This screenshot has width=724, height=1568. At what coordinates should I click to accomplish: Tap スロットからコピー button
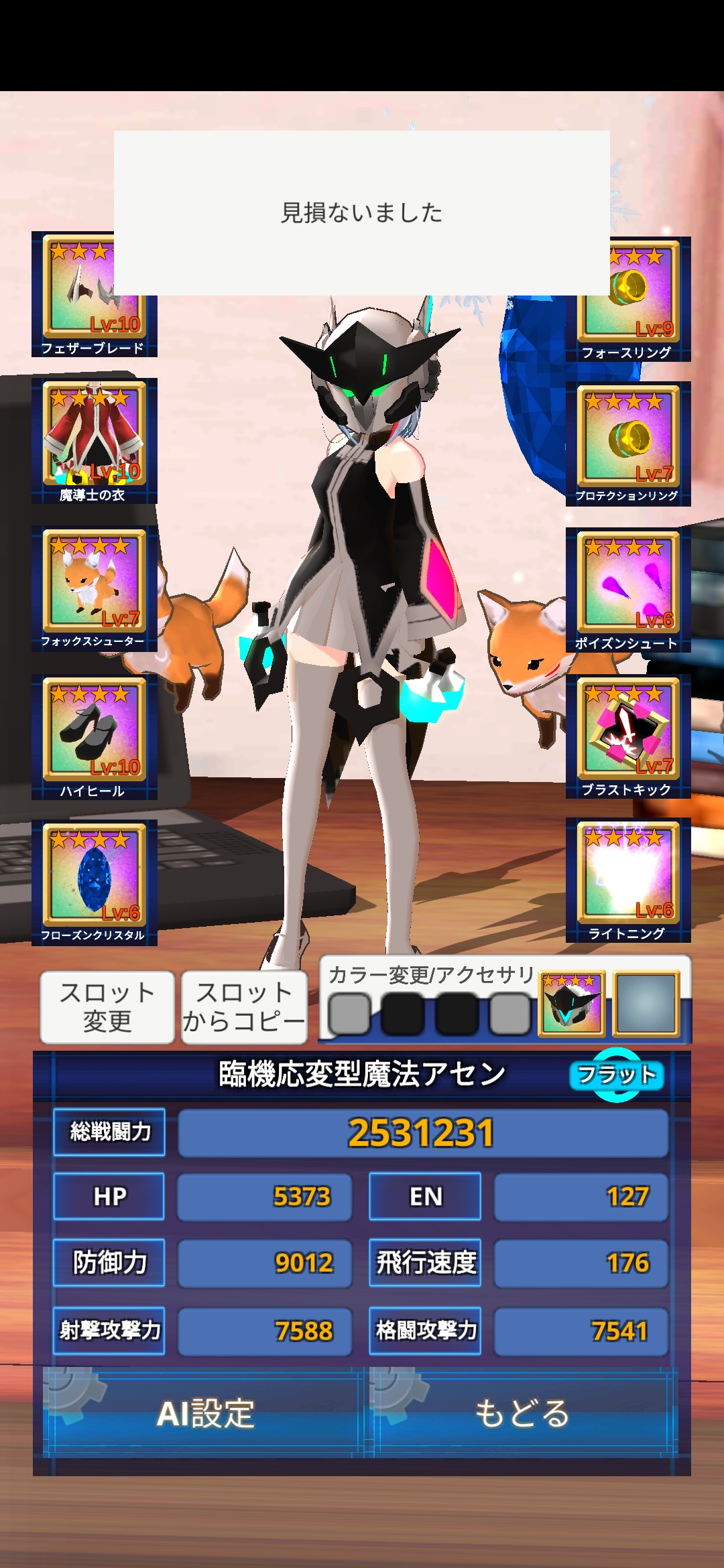click(244, 1007)
